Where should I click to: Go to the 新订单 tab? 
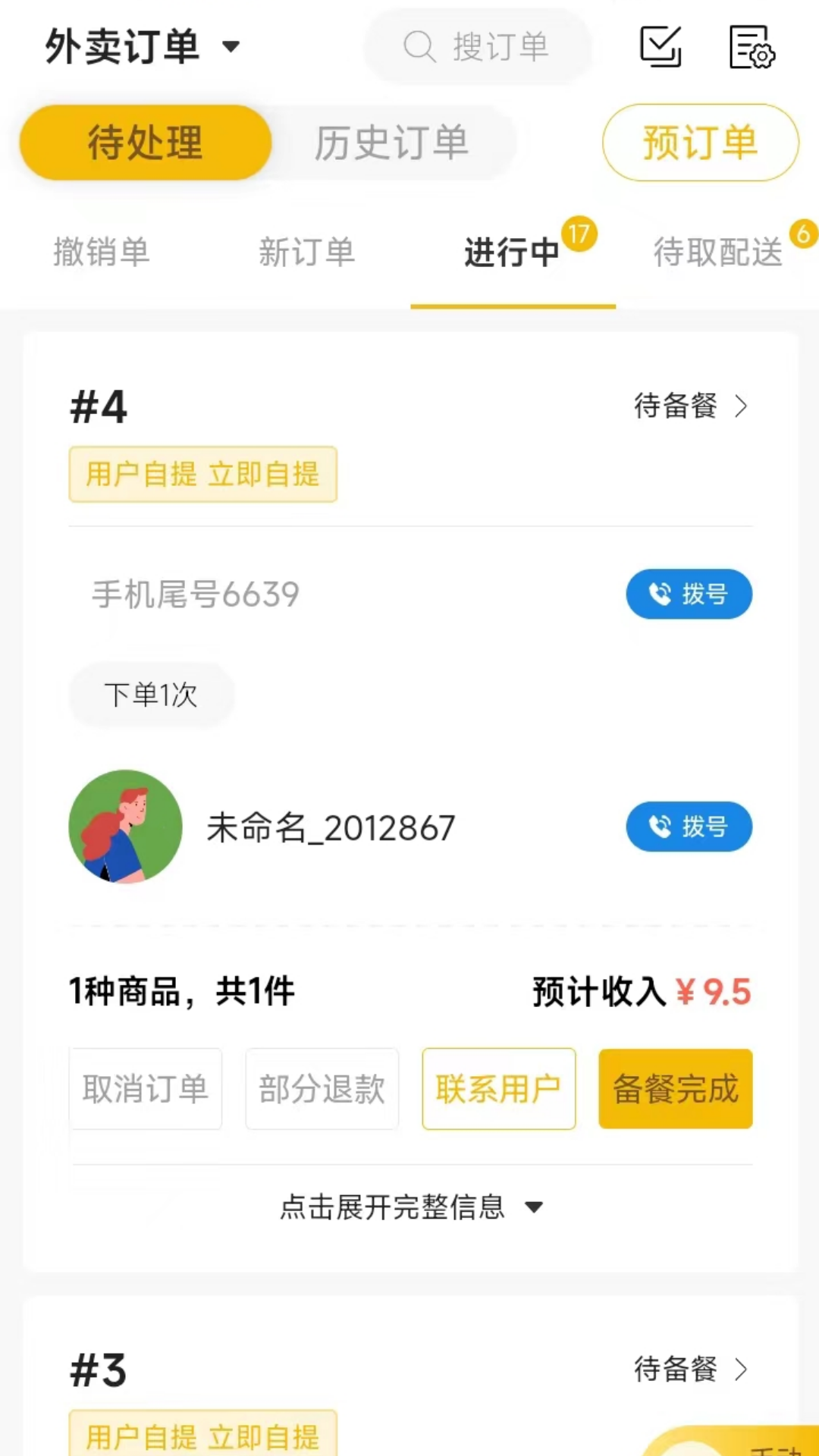coord(307,252)
